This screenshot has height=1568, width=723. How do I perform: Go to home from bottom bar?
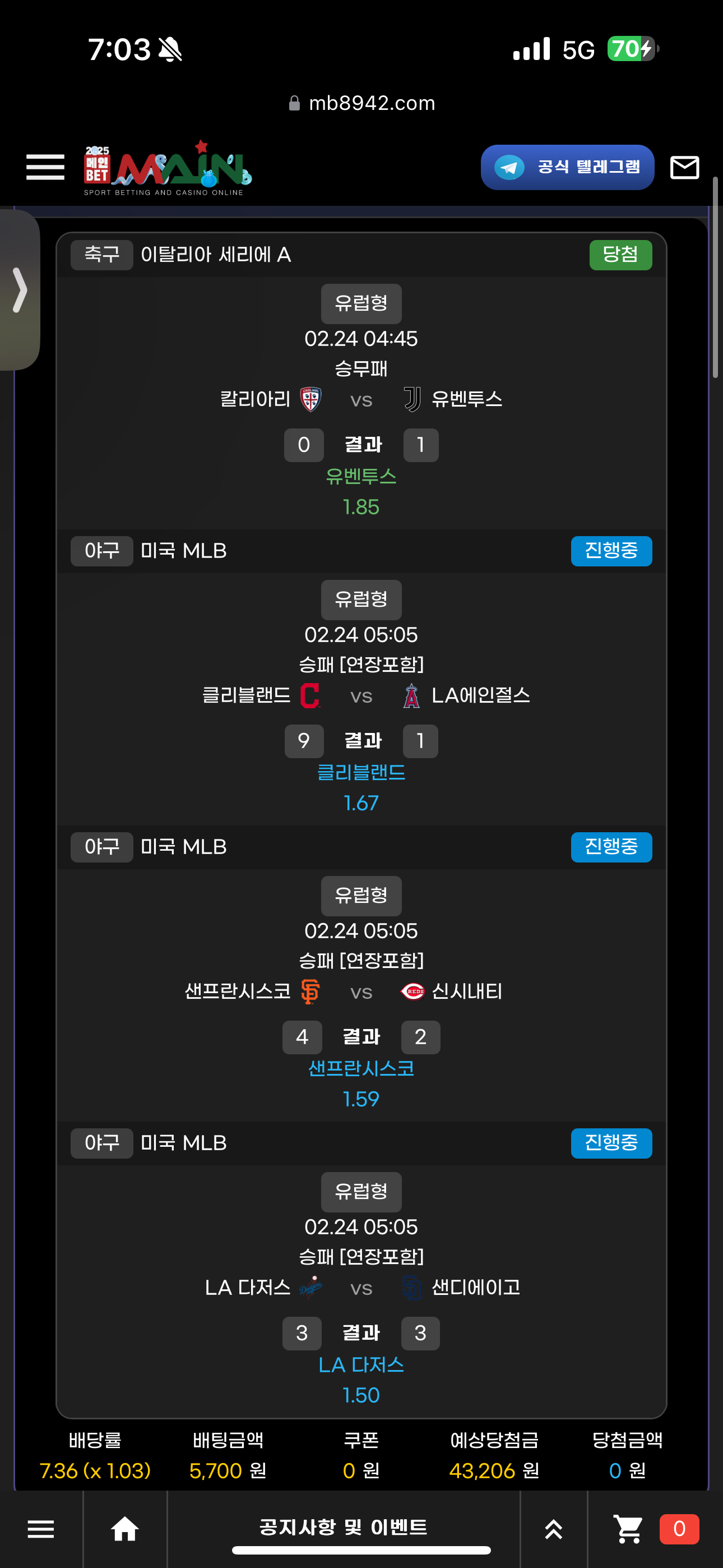coord(125,1528)
